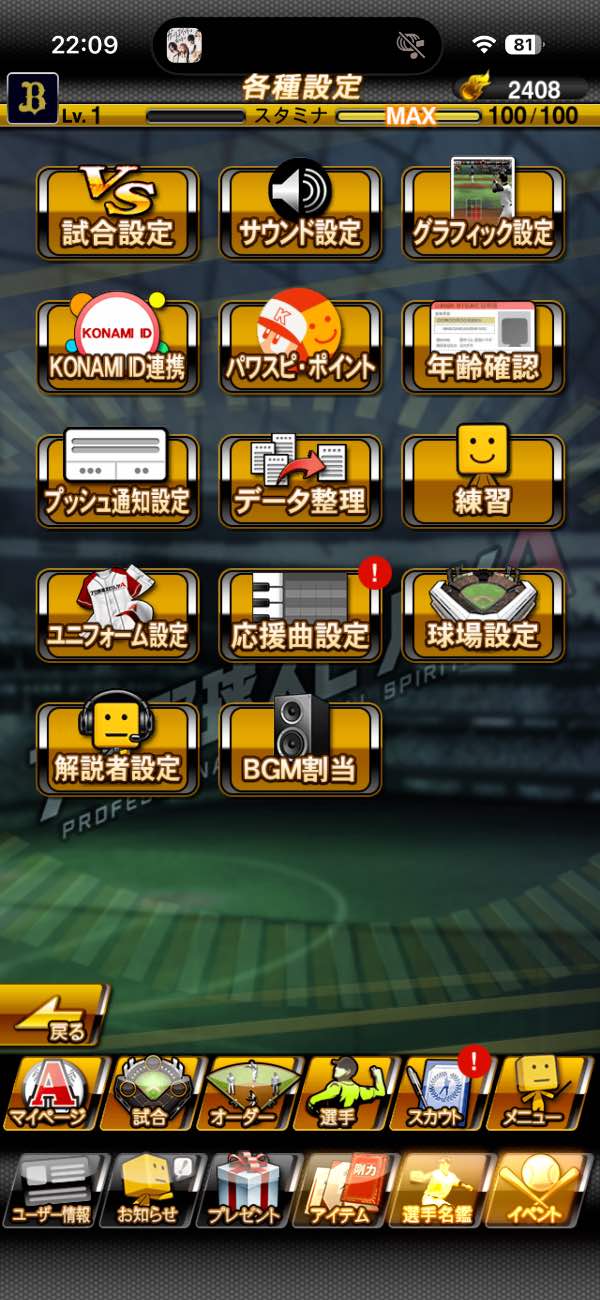Viewport: 600px width, 1300px height.
Task: Switch to the スカウト tab
Action: [443, 1093]
